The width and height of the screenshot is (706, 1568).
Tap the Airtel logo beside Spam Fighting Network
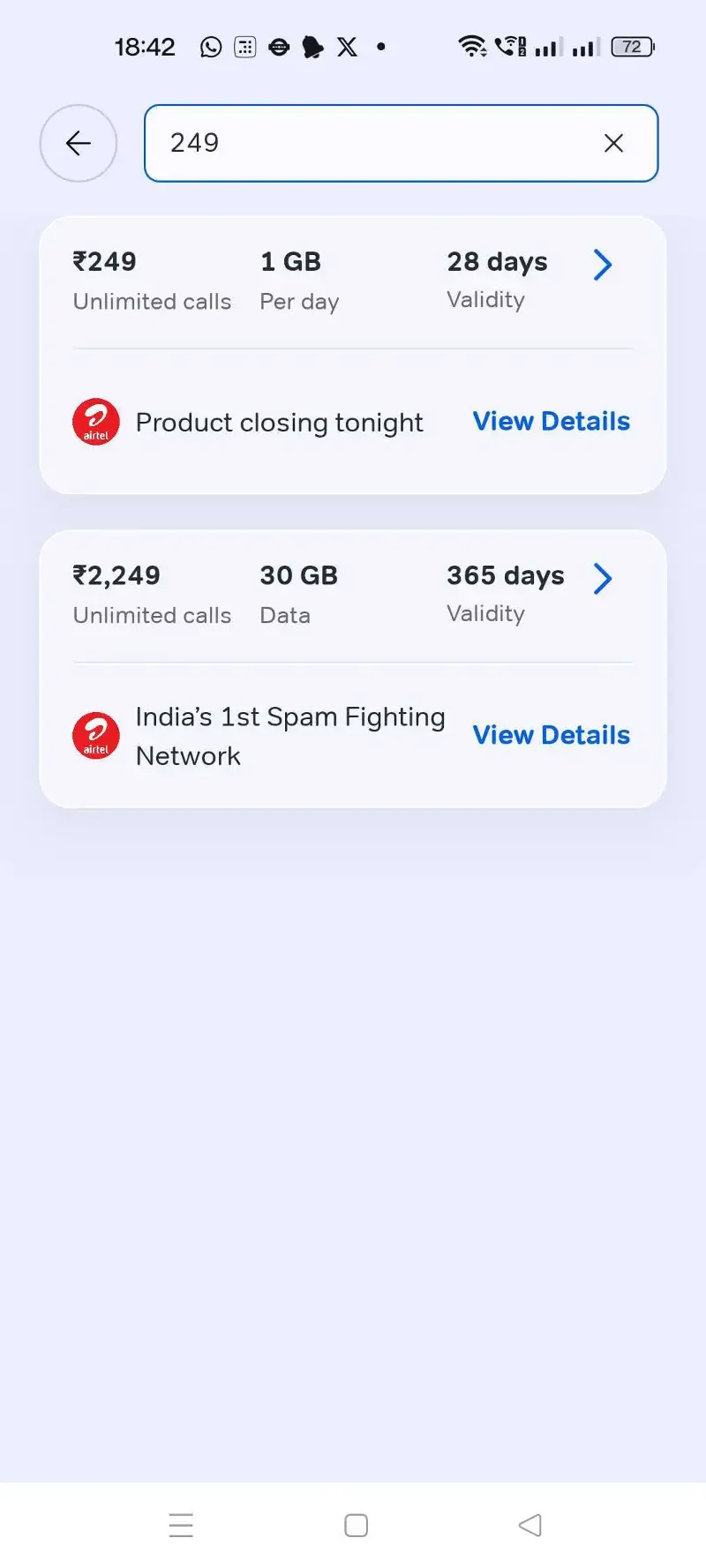[95, 735]
